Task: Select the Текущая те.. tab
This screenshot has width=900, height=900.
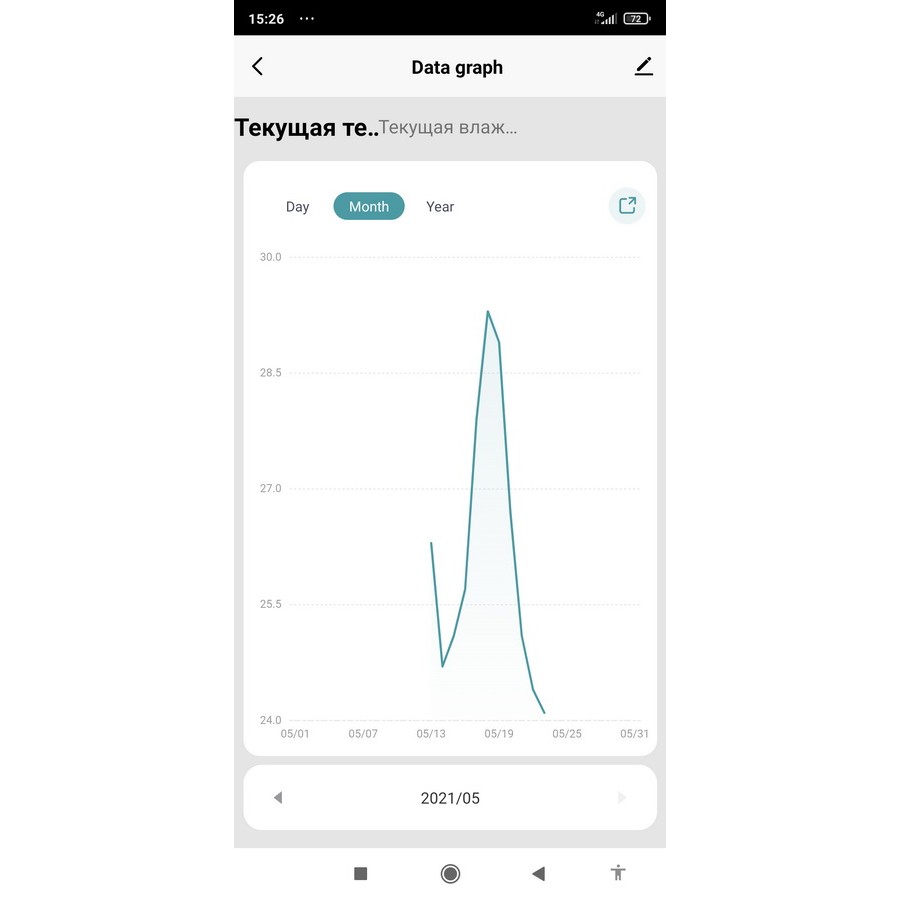Action: (306, 128)
